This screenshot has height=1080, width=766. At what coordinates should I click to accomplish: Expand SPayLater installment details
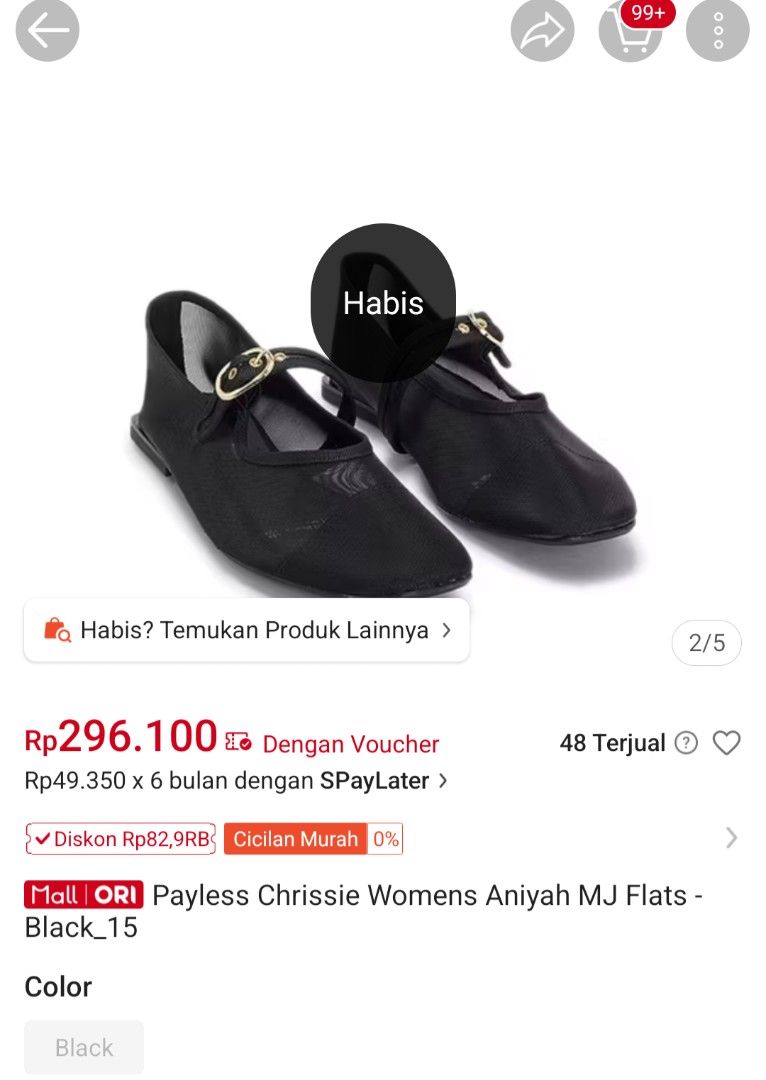pyautogui.click(x=444, y=781)
